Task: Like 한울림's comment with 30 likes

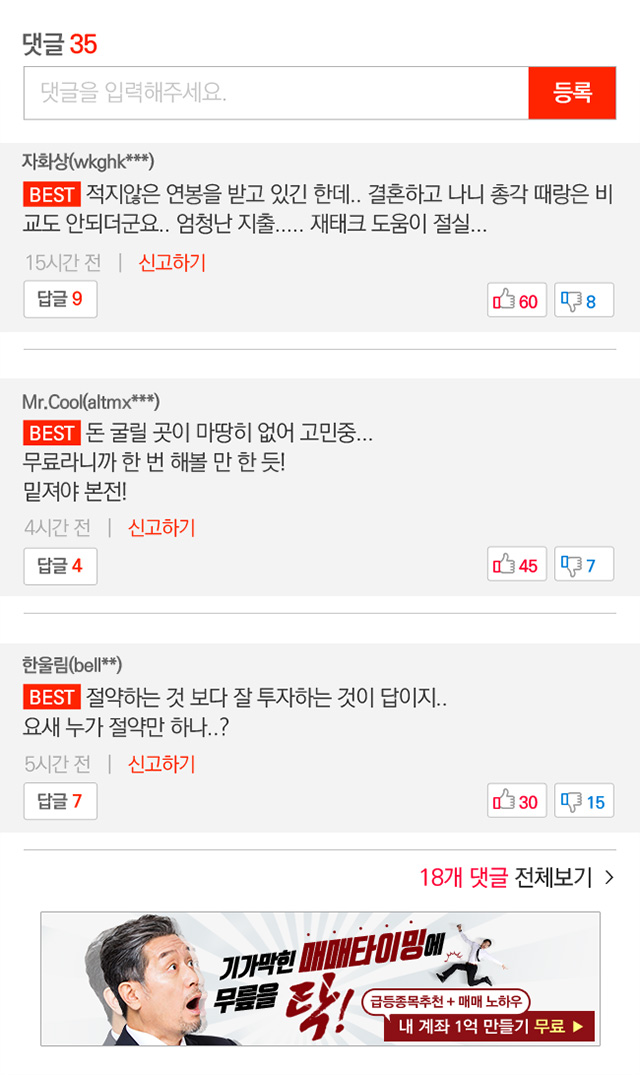Action: [x=516, y=801]
